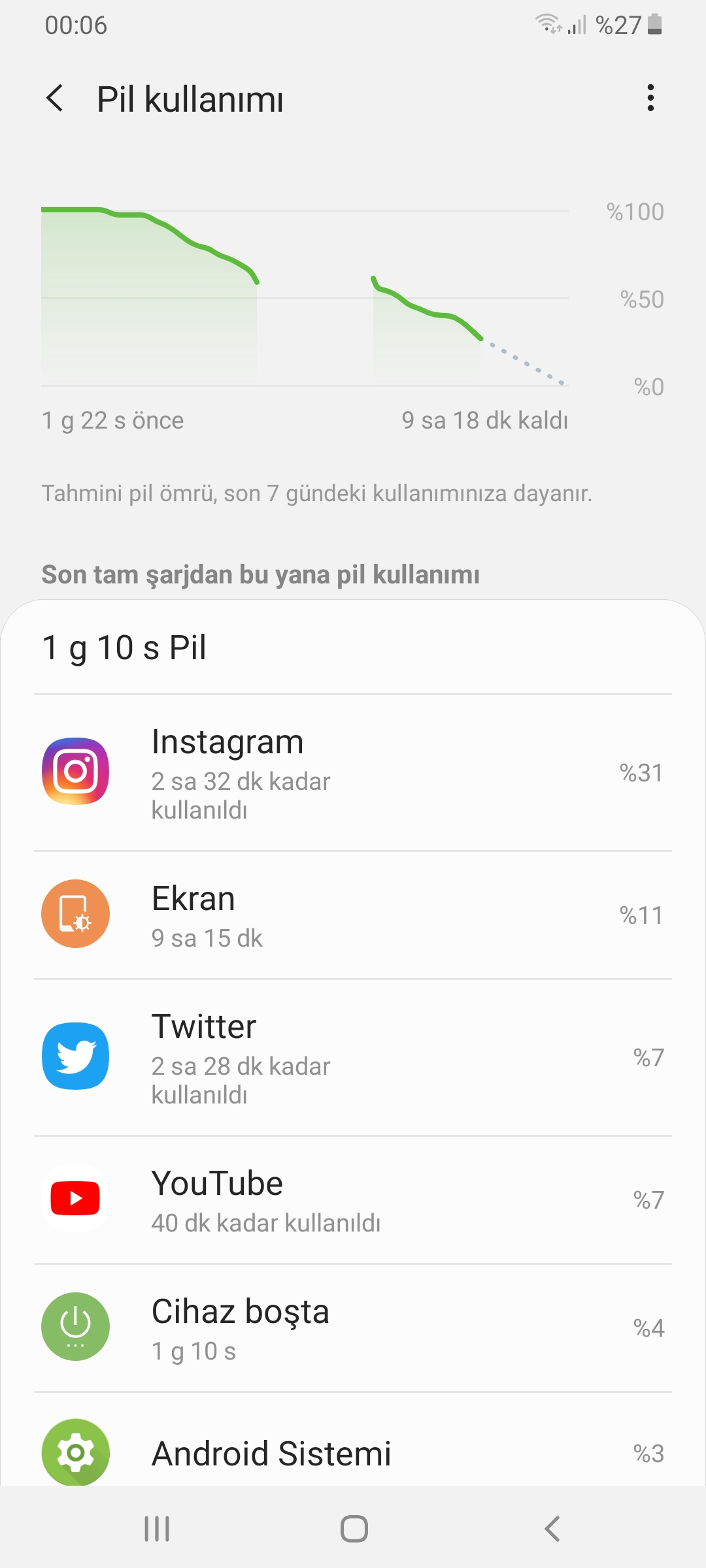View Twitter battery usage
This screenshot has width=706, height=1568.
[x=353, y=1057]
